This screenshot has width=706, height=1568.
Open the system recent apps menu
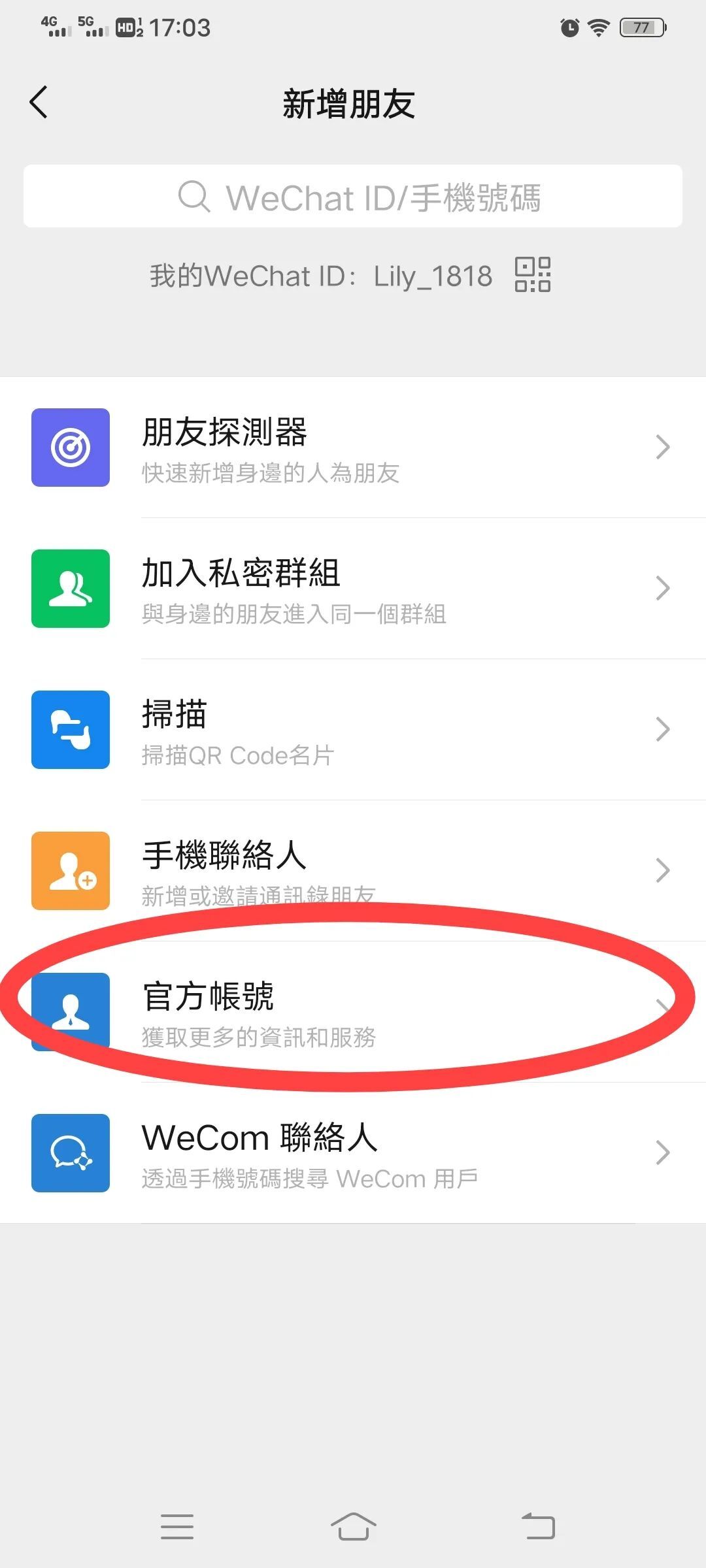pyautogui.click(x=177, y=1527)
